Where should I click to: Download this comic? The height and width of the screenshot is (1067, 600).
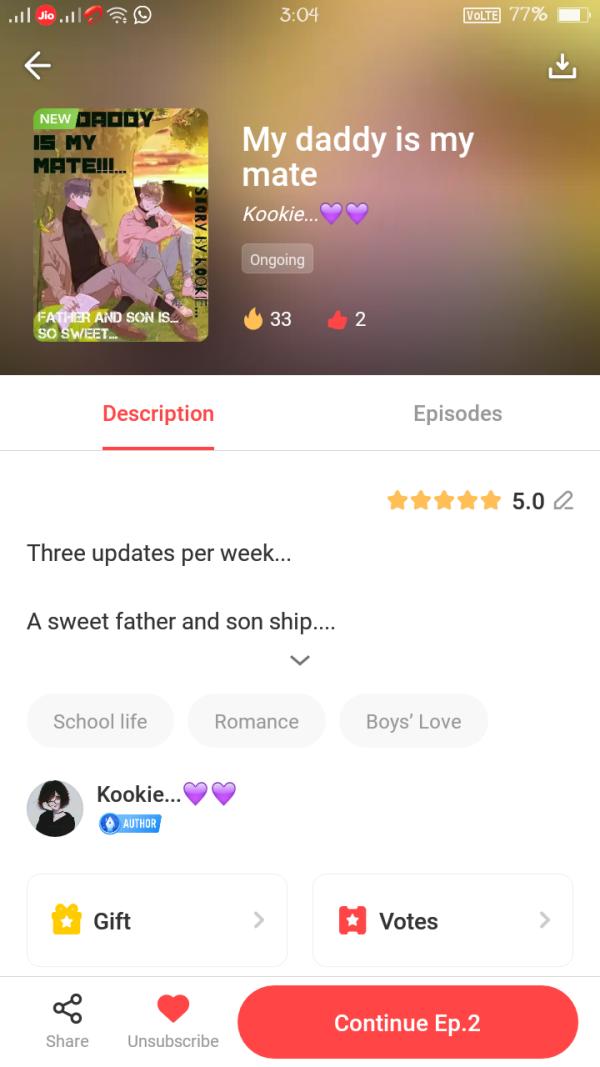[563, 66]
